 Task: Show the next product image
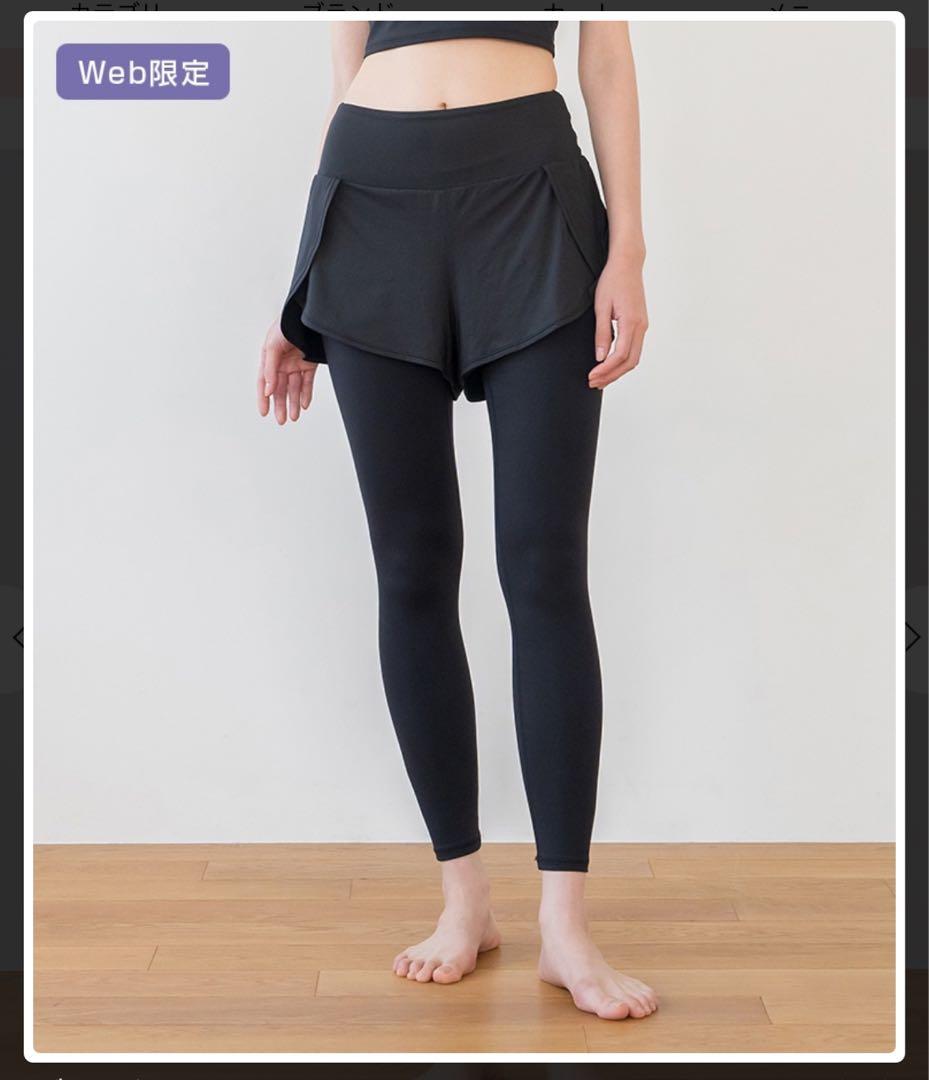[x=912, y=637]
